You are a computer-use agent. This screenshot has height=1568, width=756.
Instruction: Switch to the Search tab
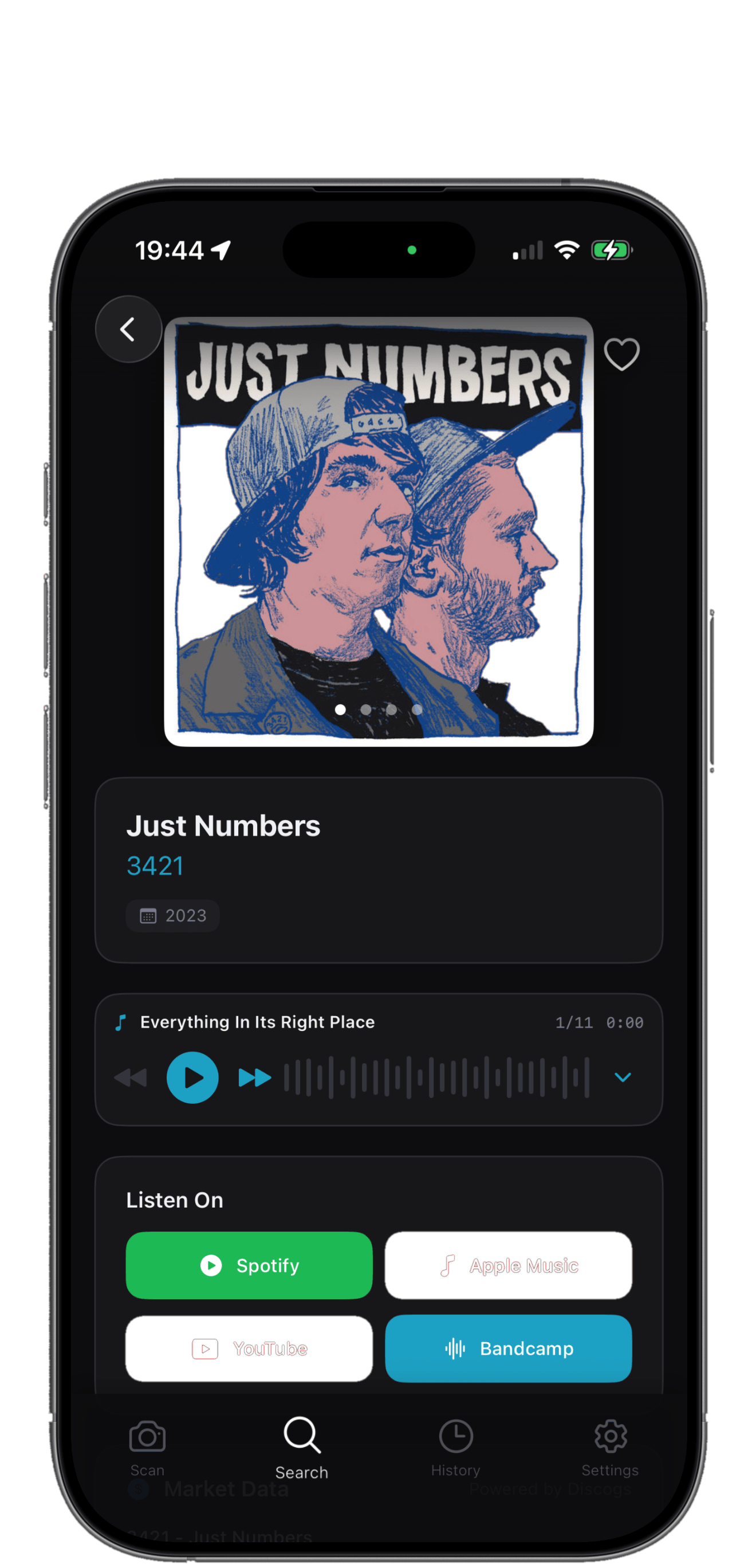(x=302, y=1448)
